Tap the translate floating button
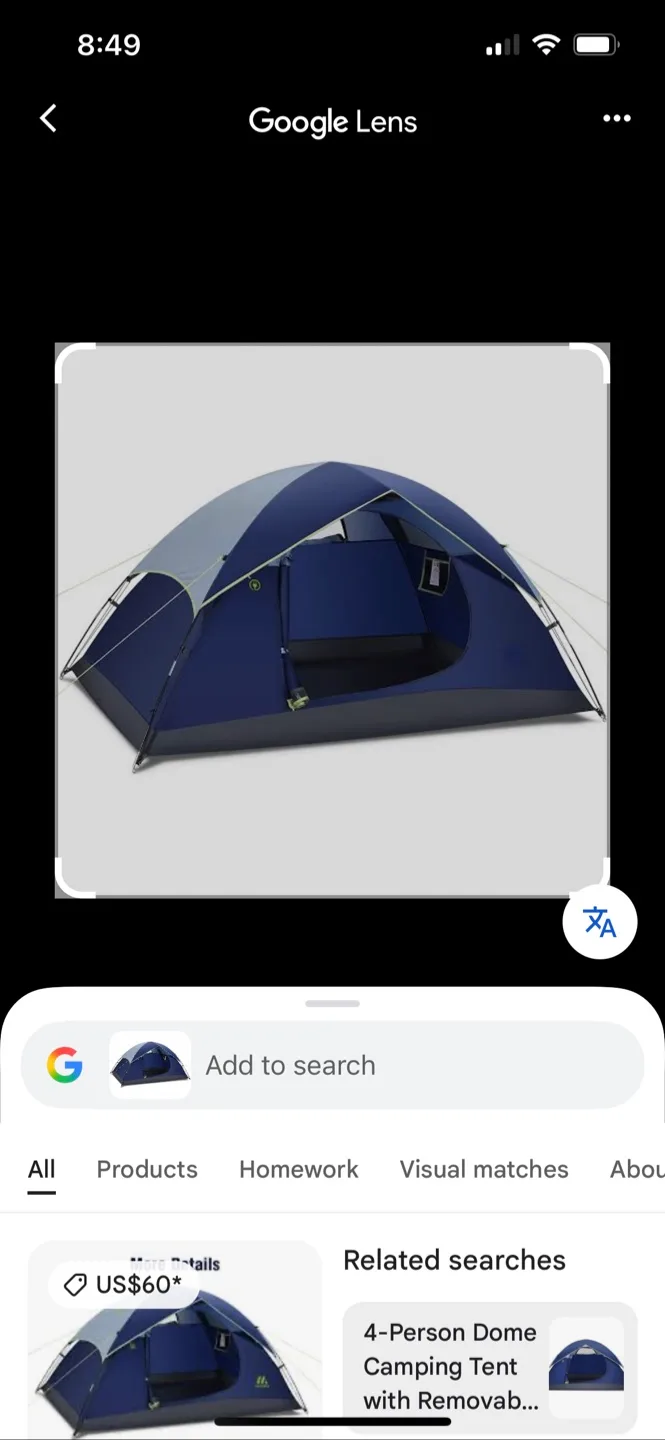 pyautogui.click(x=600, y=922)
